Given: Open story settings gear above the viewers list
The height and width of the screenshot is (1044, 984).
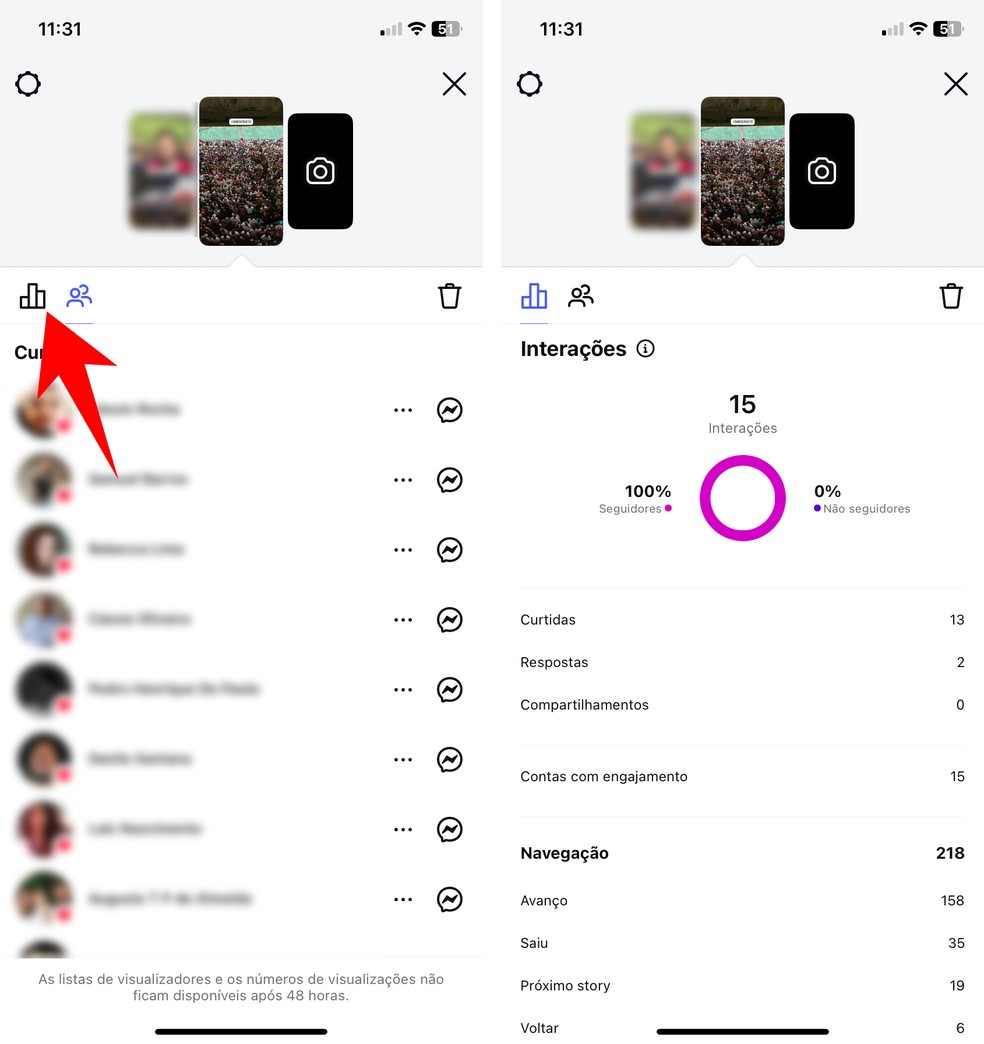Looking at the screenshot, I should click(x=28, y=84).
